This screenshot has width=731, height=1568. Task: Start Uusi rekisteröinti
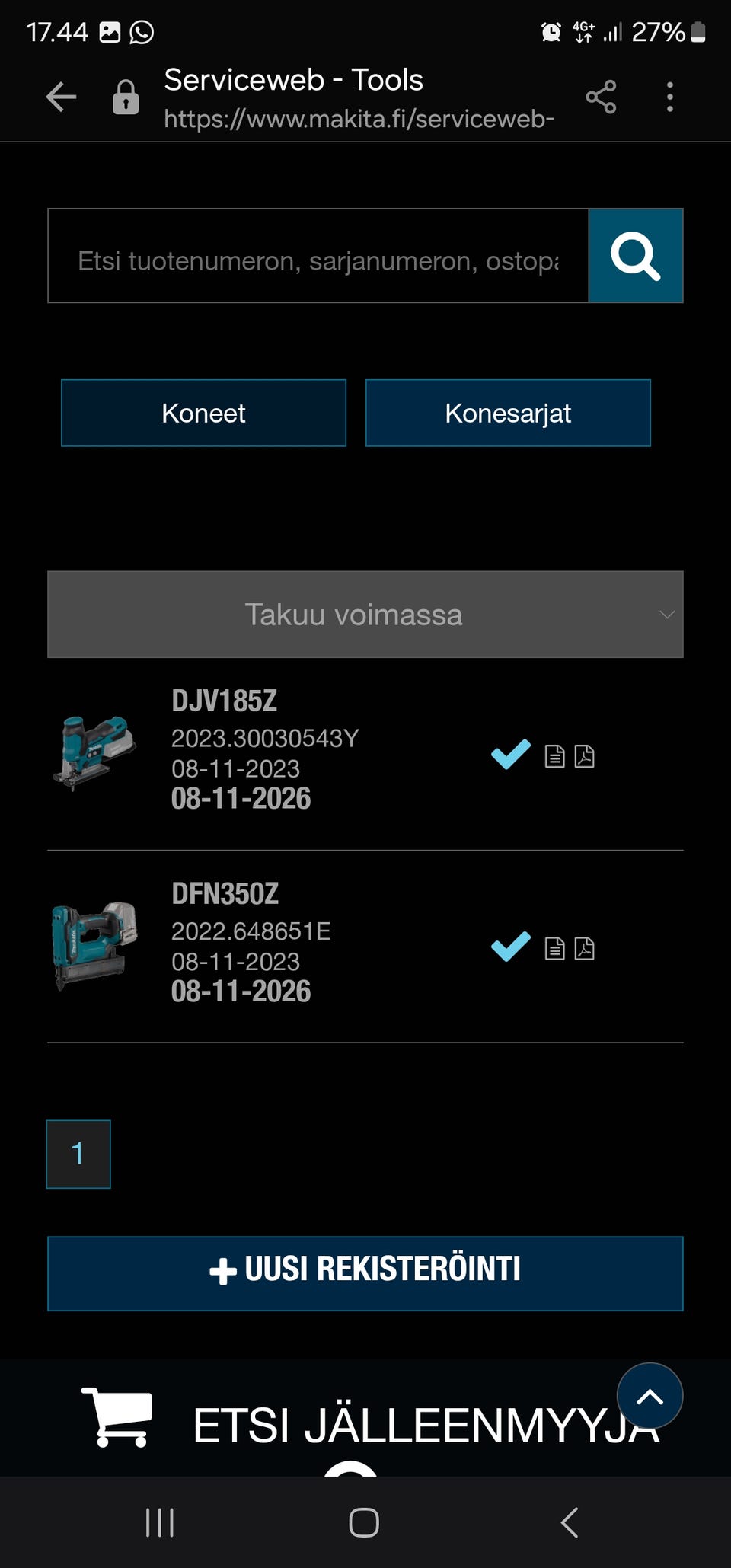(365, 1273)
